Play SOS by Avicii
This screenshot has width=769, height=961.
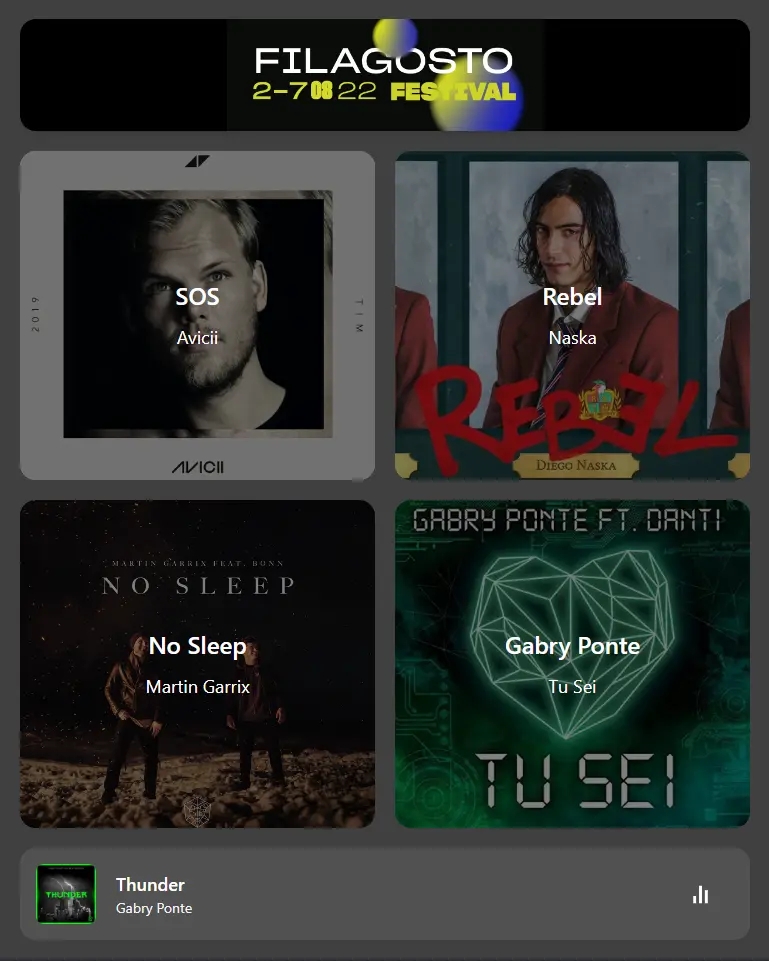pyautogui.click(x=197, y=315)
